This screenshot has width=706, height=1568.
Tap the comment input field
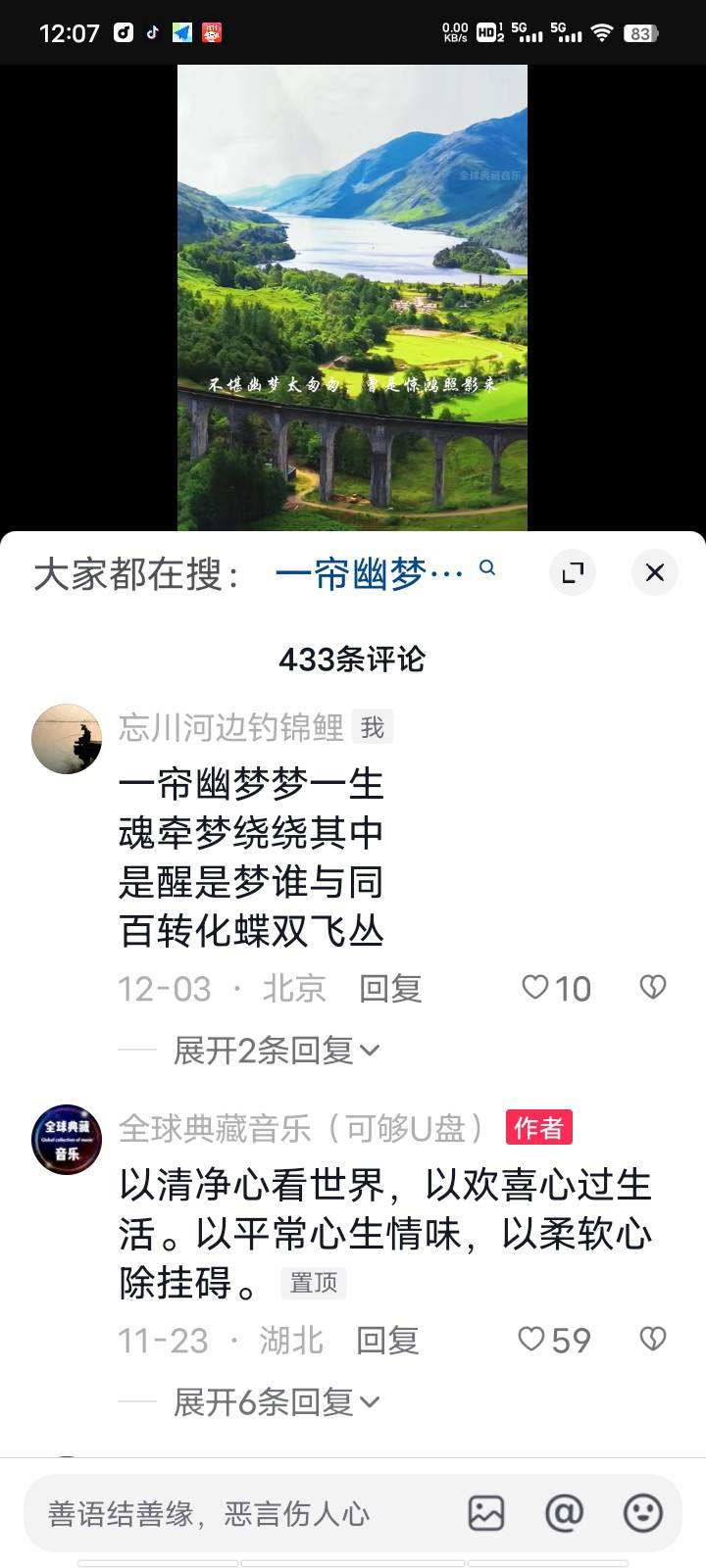235,1514
